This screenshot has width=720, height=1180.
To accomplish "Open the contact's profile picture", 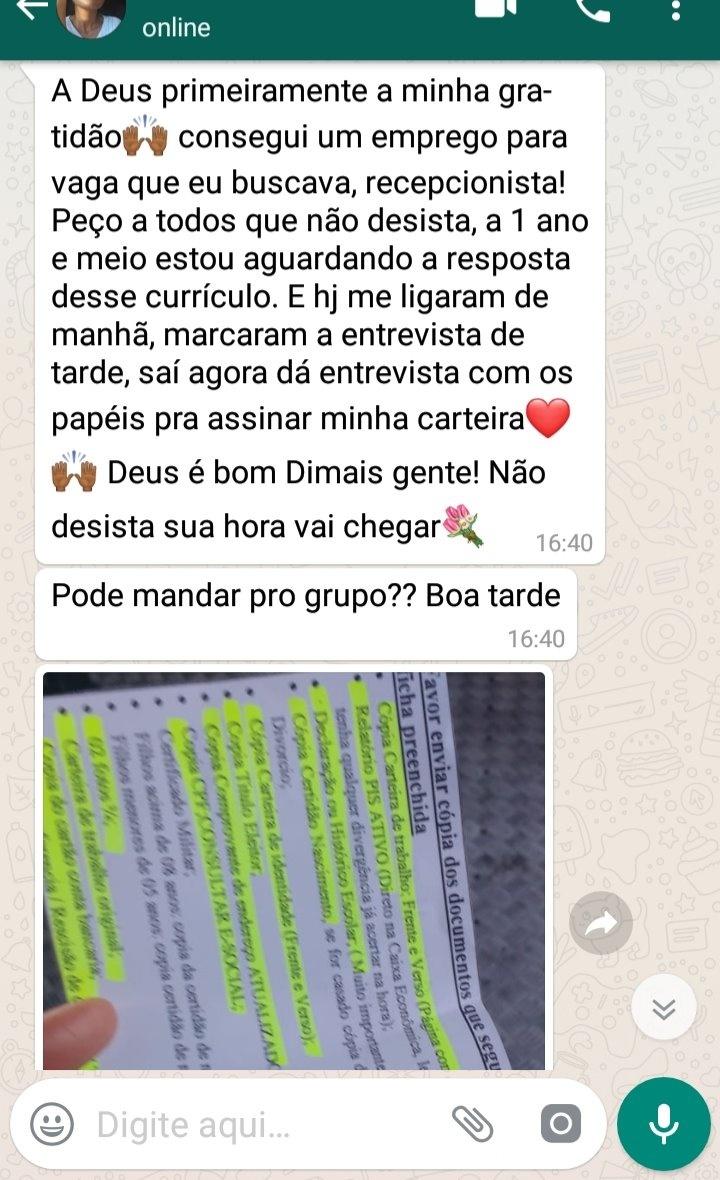I will (x=92, y=15).
